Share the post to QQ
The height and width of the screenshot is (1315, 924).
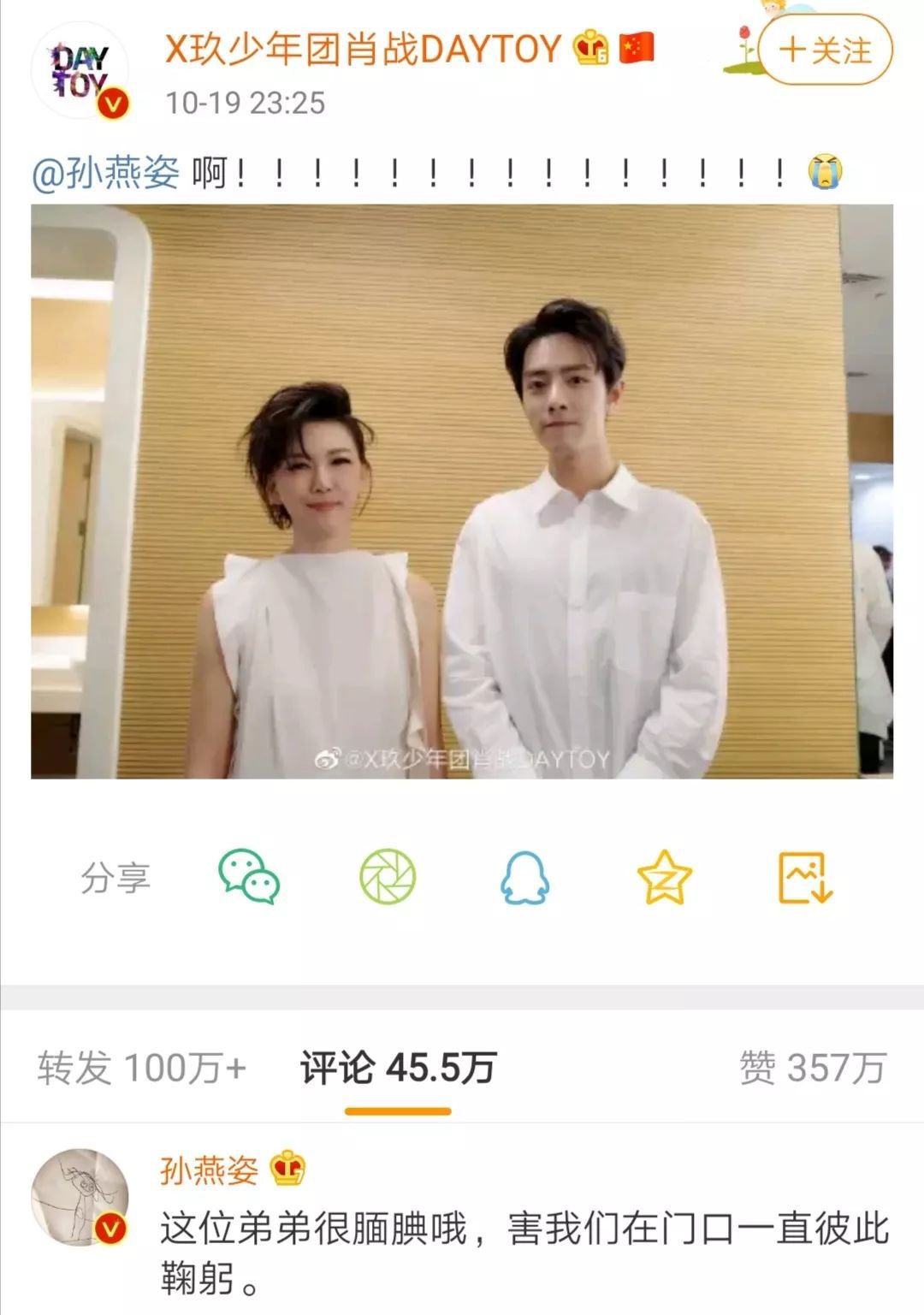tap(524, 877)
